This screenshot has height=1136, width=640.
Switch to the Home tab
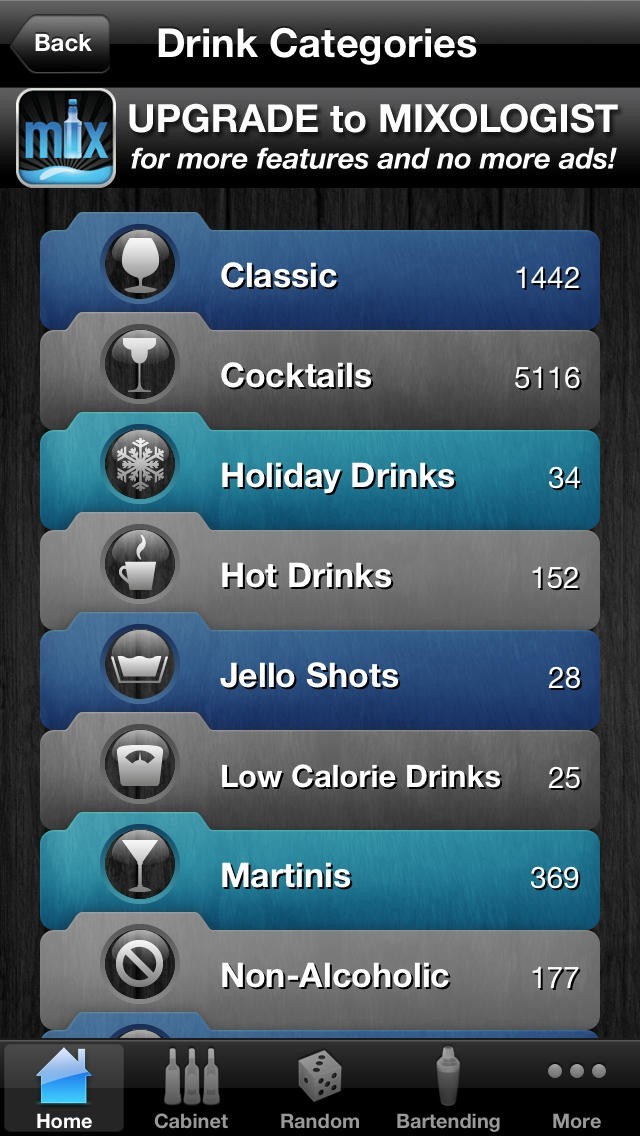pyautogui.click(x=64, y=1088)
